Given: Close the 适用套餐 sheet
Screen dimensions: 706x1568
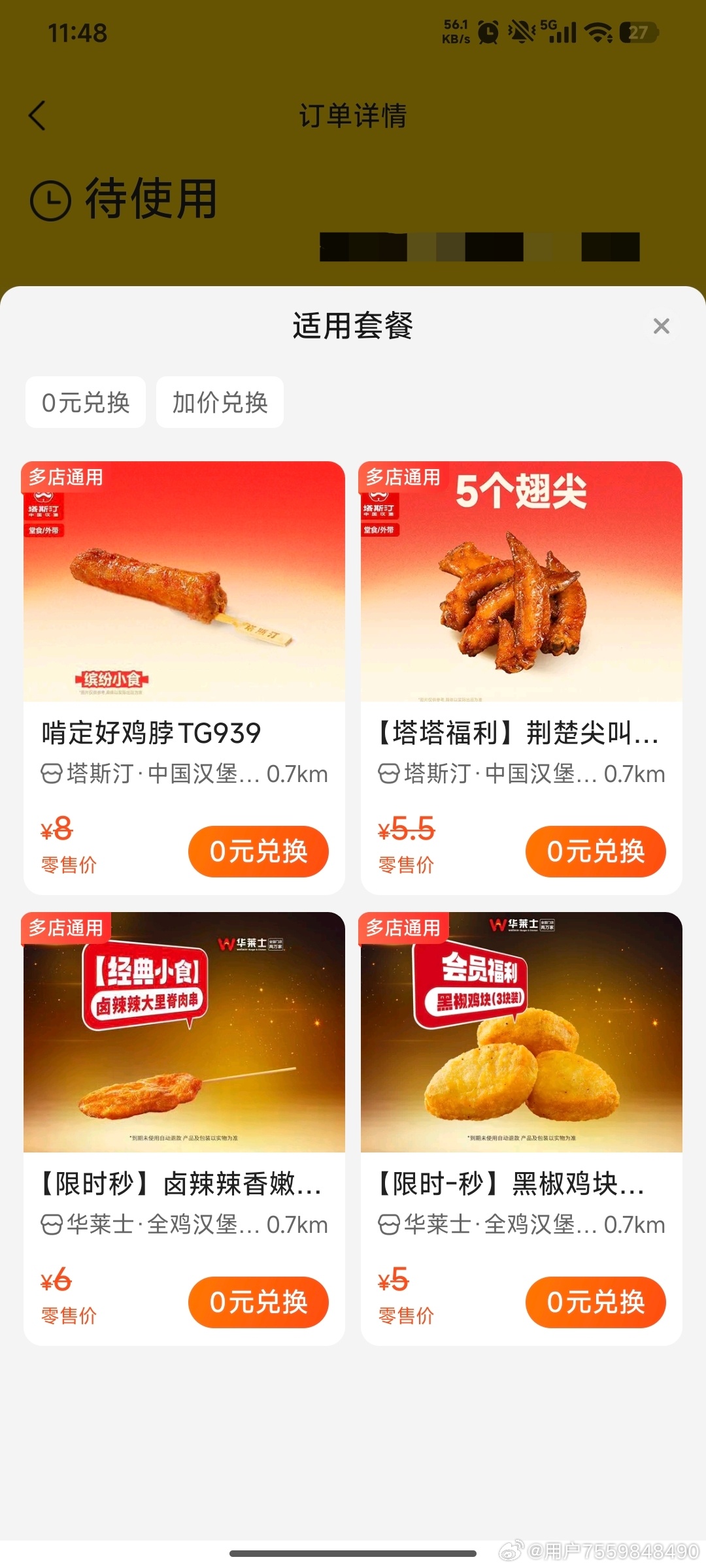Looking at the screenshot, I should tap(661, 326).
